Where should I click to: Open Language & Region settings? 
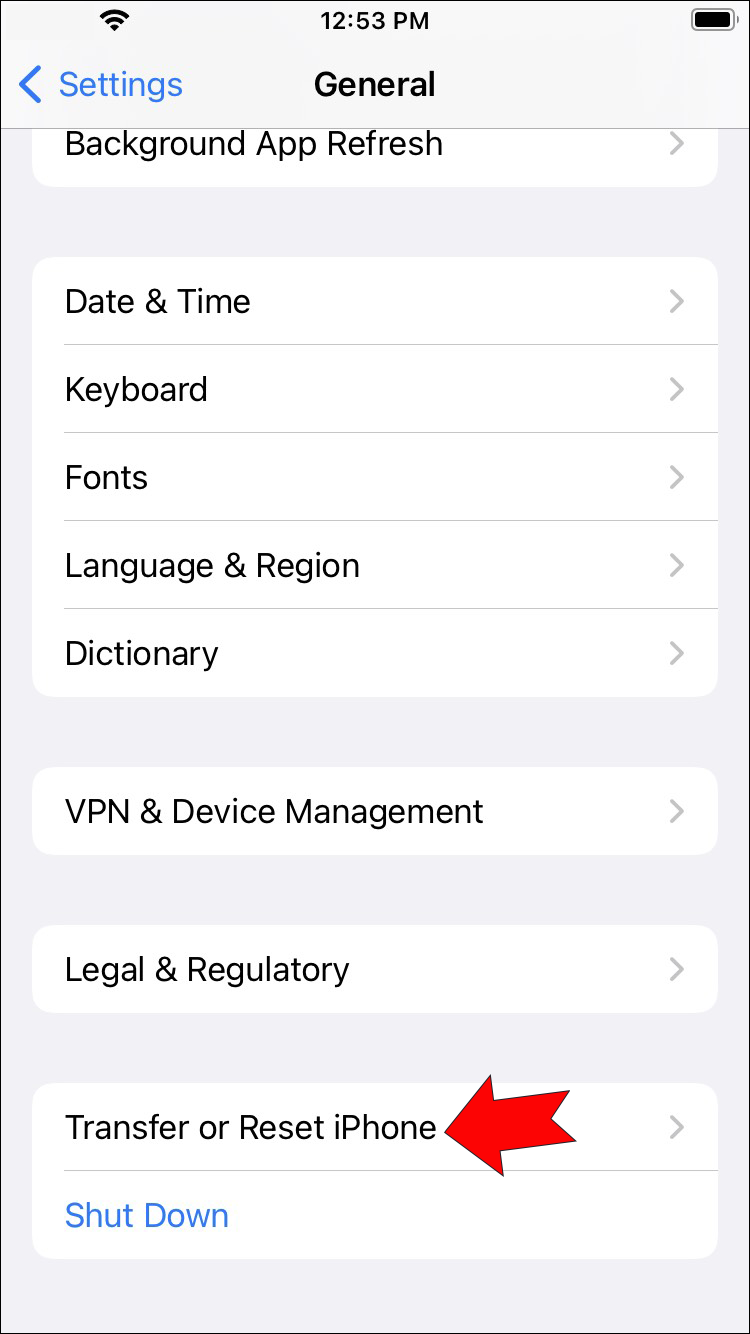[x=374, y=566]
